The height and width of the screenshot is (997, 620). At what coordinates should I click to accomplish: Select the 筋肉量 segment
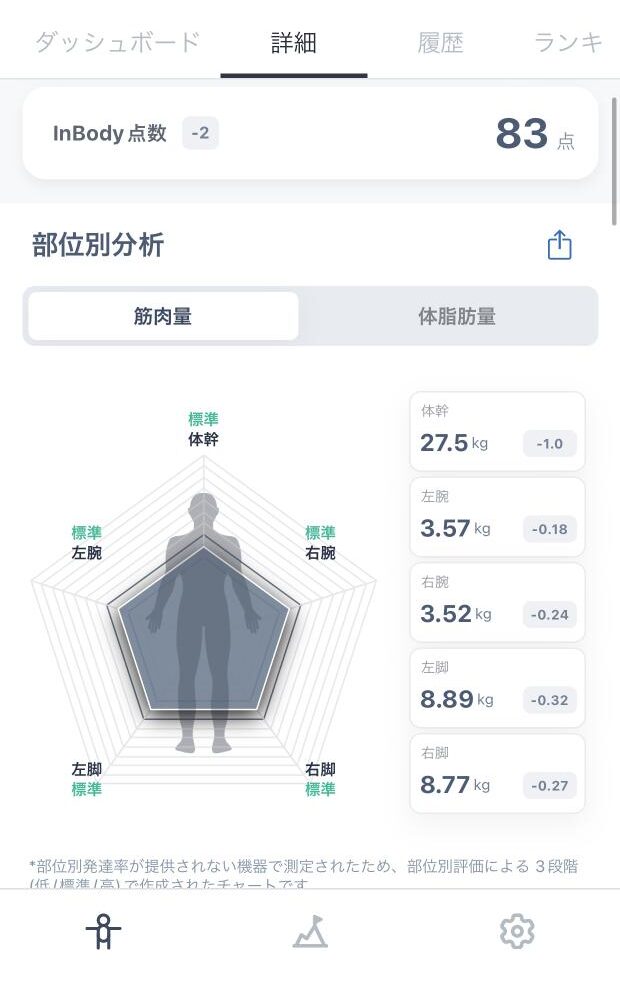coord(163,316)
